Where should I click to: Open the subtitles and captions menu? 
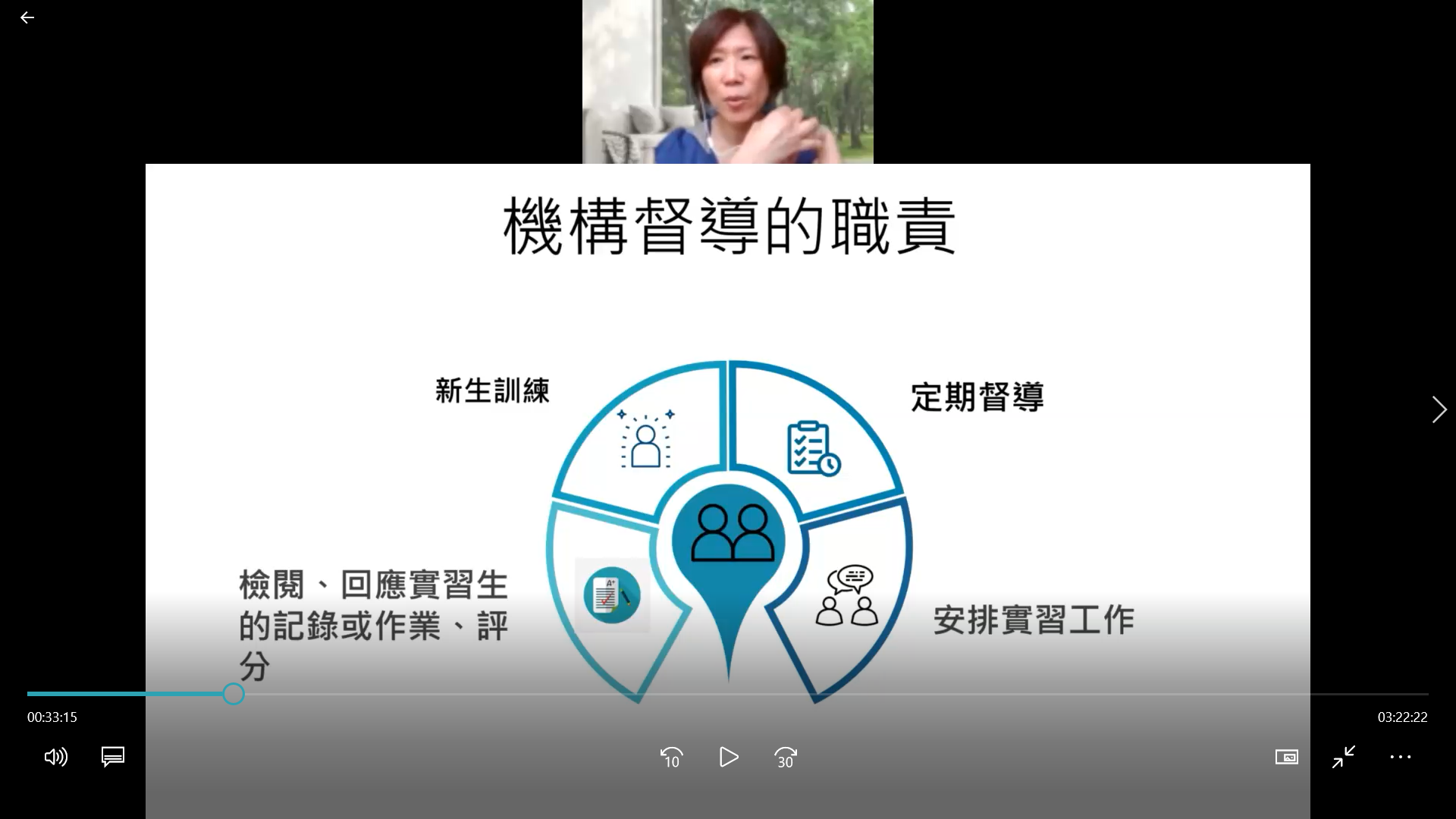[x=113, y=757]
